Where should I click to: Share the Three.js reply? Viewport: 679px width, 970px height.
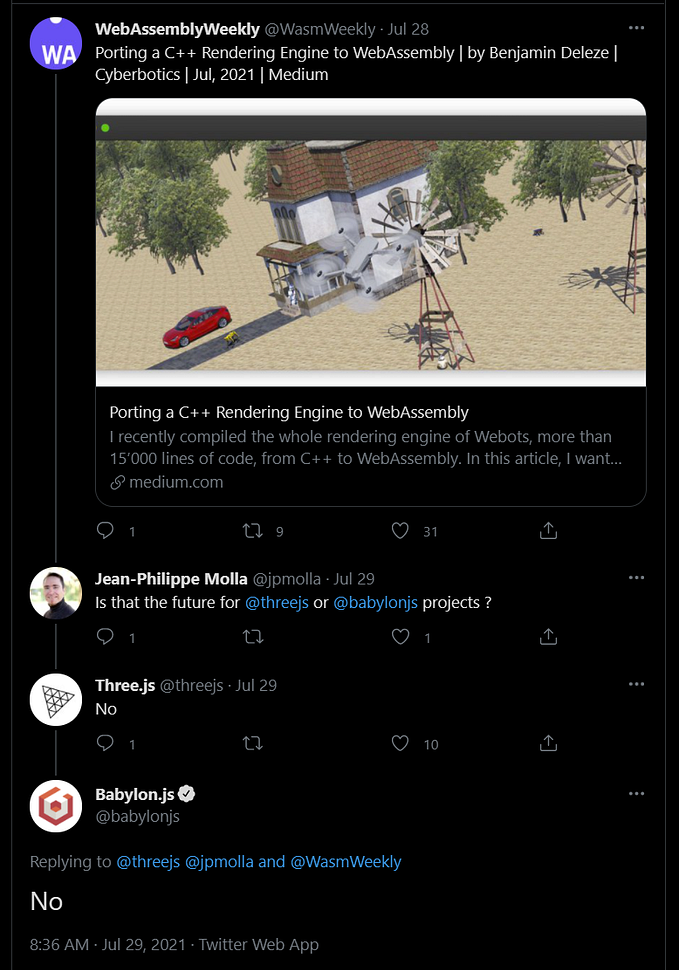[x=548, y=743]
